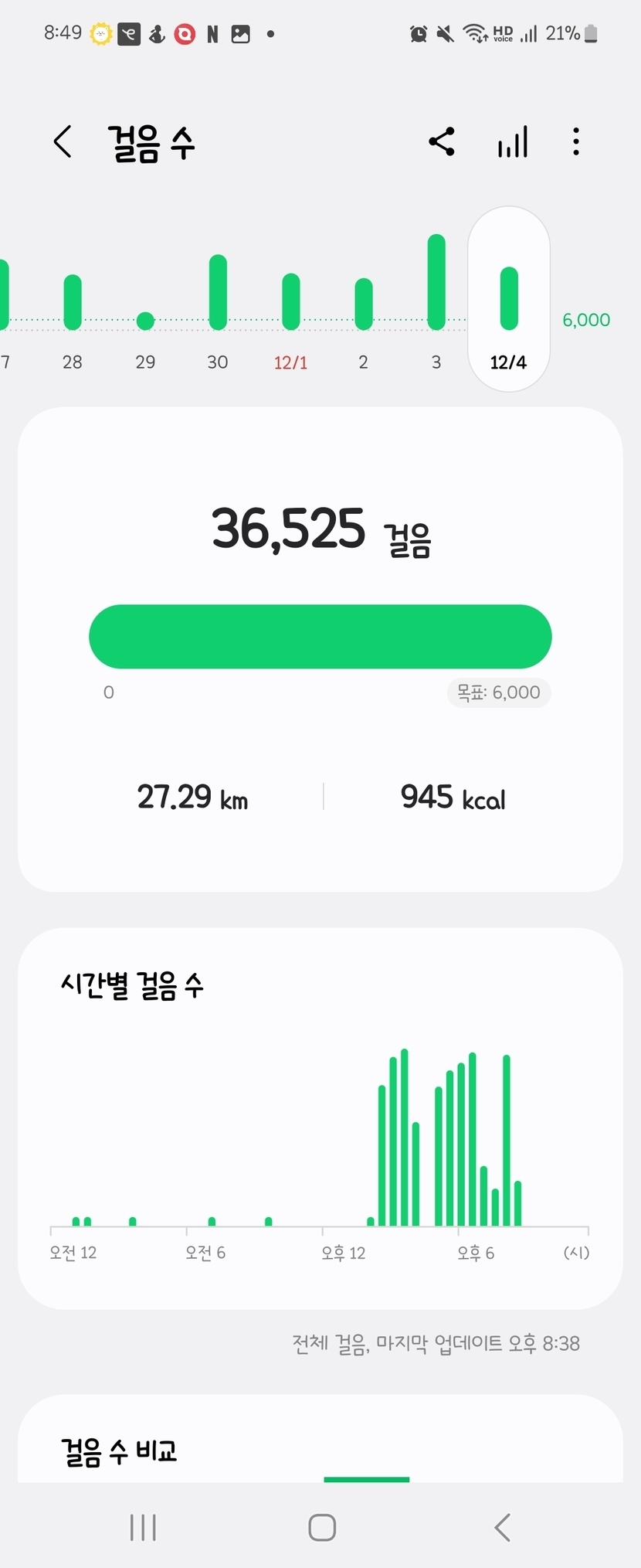This screenshot has width=641, height=1568.
Task: Share the step count
Action: [442, 142]
